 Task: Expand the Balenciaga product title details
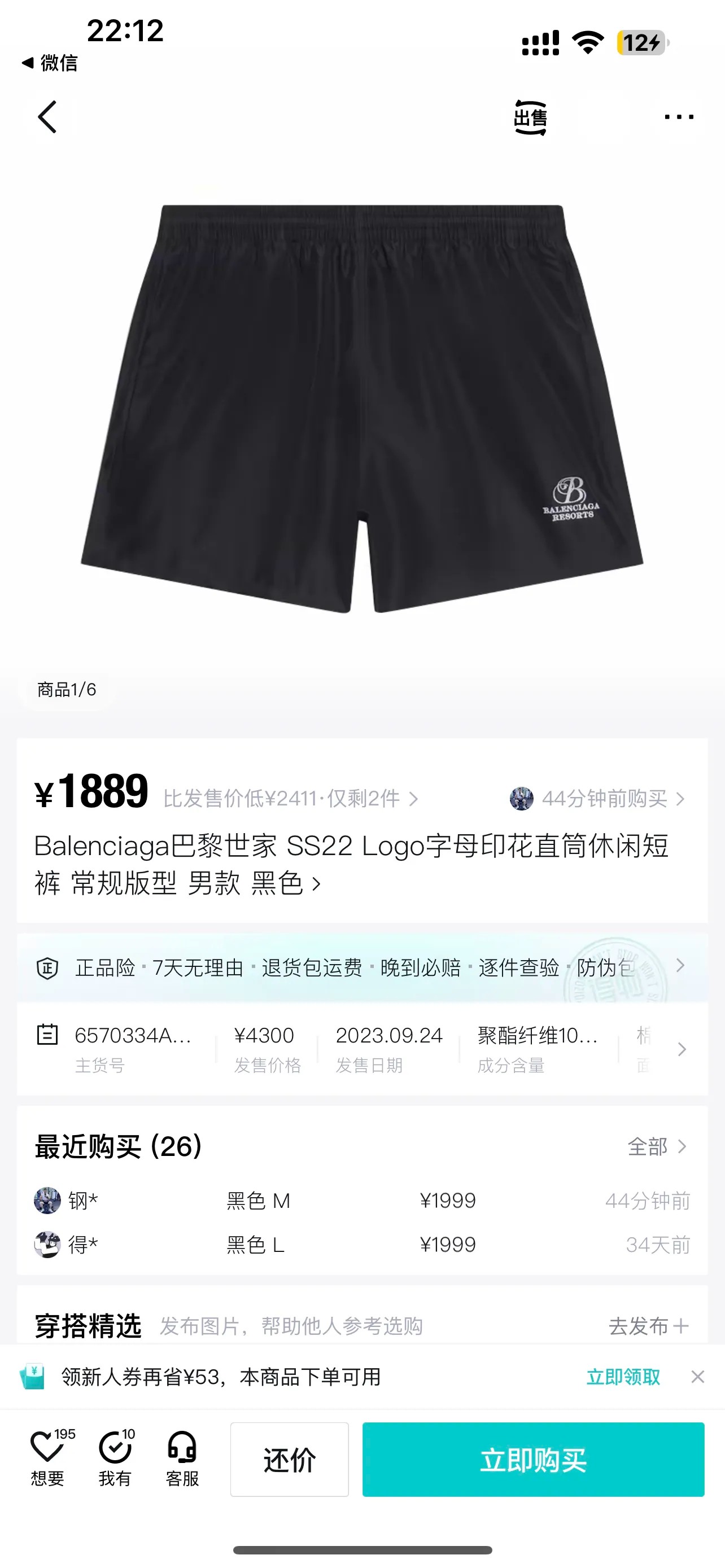click(x=351, y=864)
